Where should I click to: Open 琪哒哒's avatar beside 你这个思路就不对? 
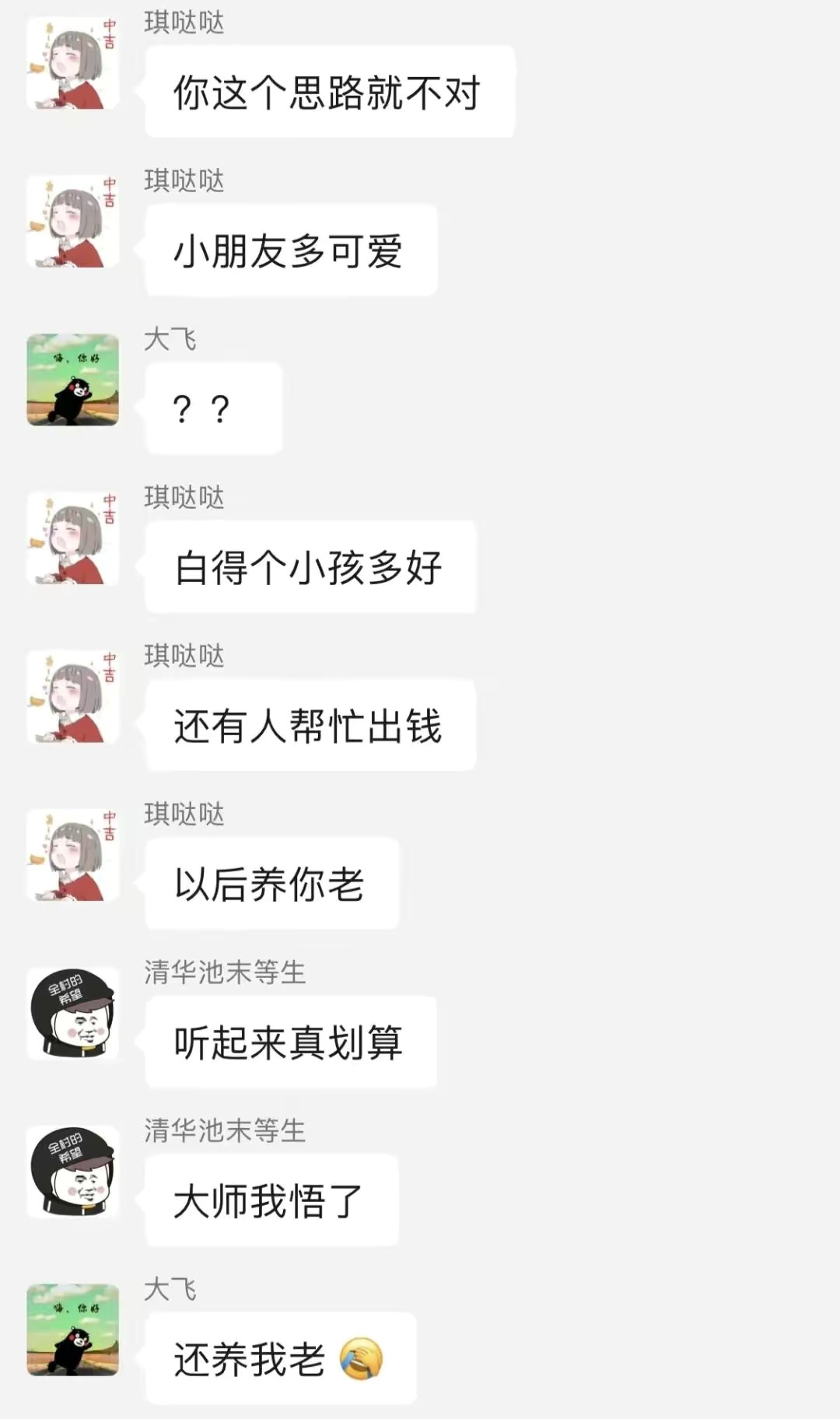pos(73,64)
